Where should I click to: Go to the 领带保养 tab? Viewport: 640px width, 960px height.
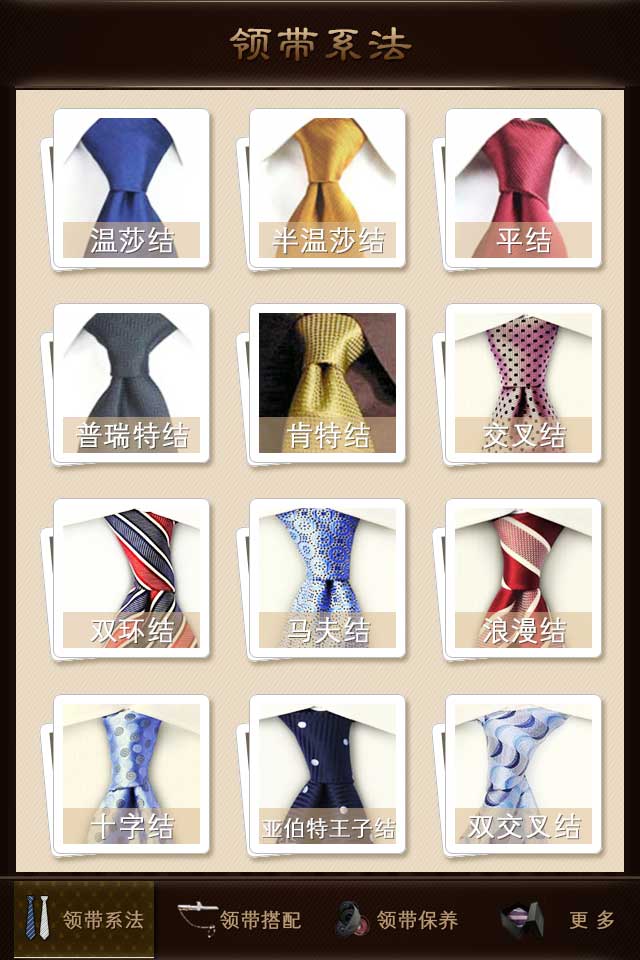point(397,919)
